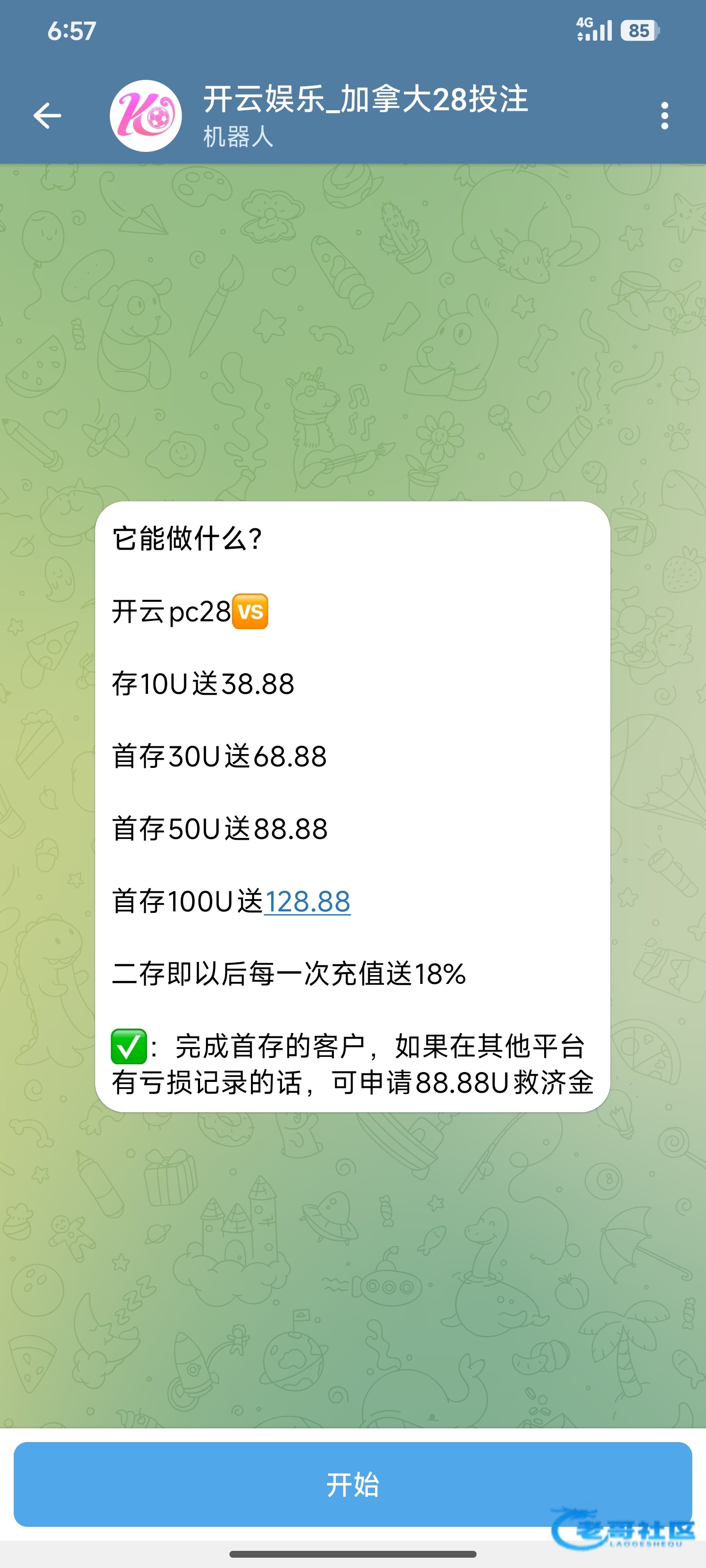Tap the 128.88 underlined link
Image resolution: width=706 pixels, height=1568 pixels.
click(x=307, y=902)
